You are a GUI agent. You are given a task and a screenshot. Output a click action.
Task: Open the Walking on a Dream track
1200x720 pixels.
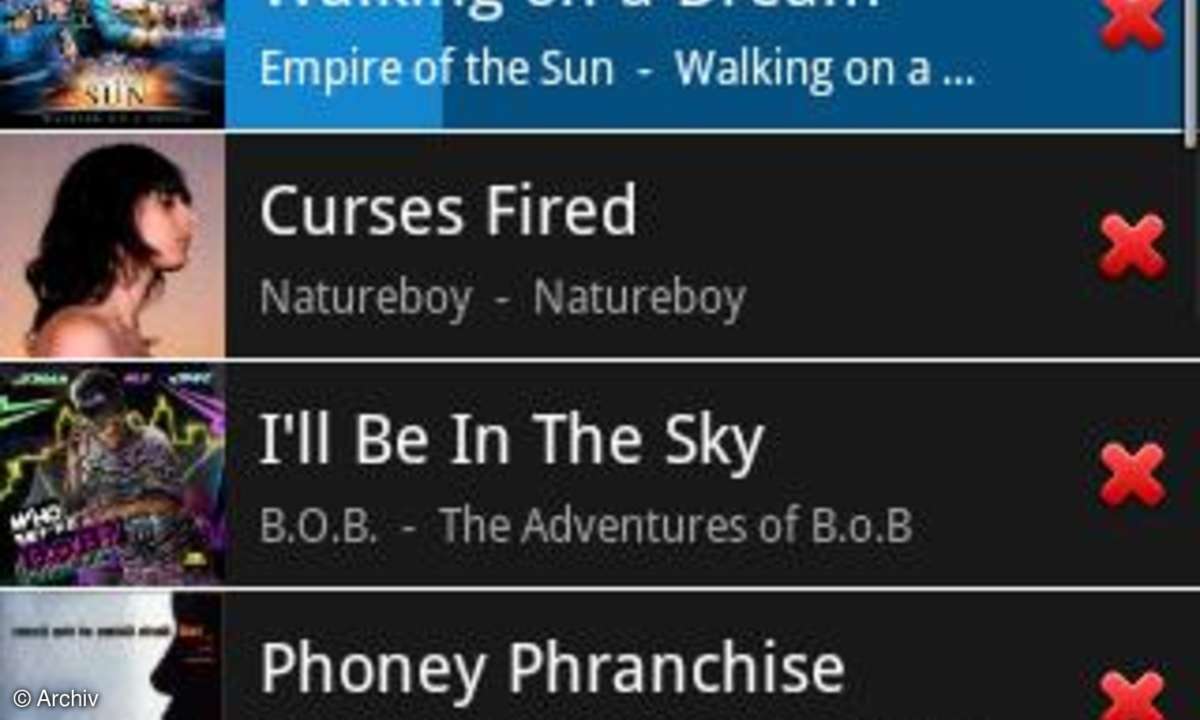[x=616, y=66]
